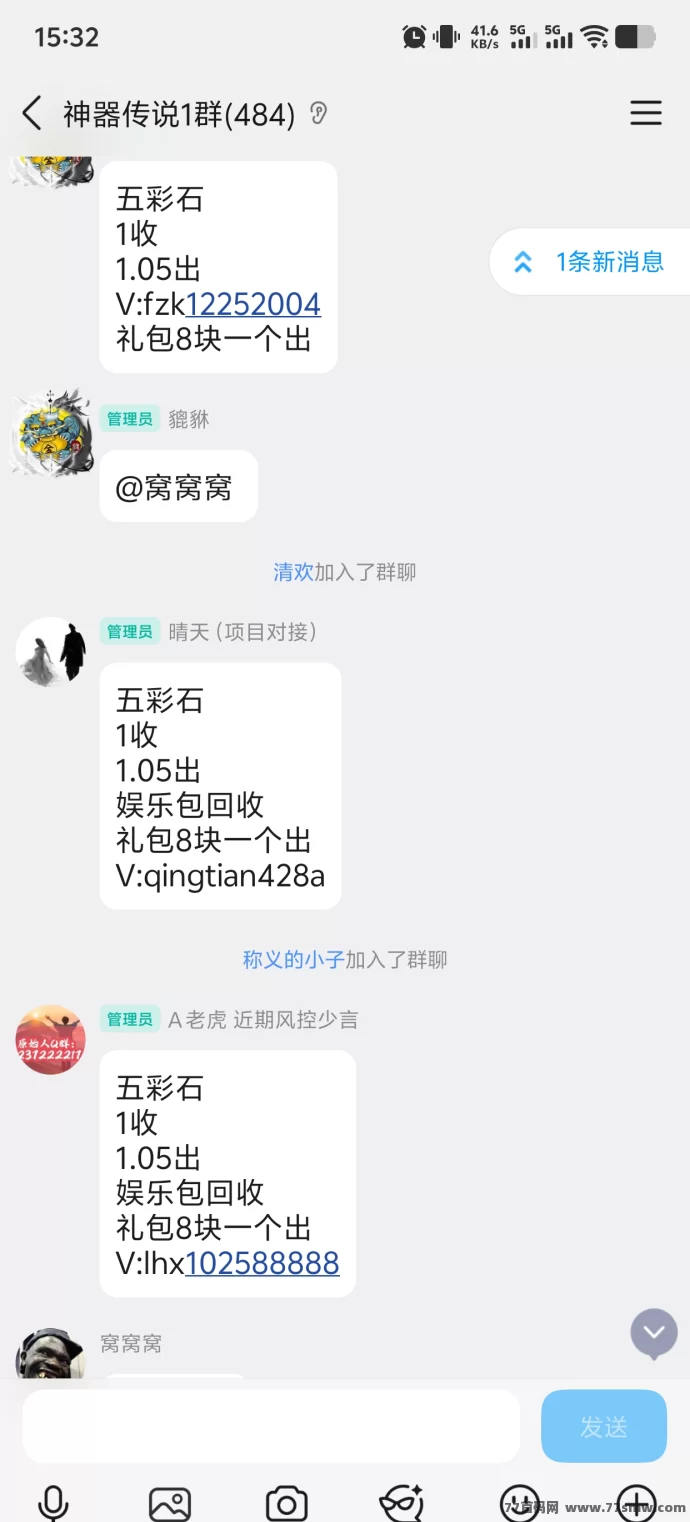
Task: Open the camera icon
Action: coord(286,1503)
